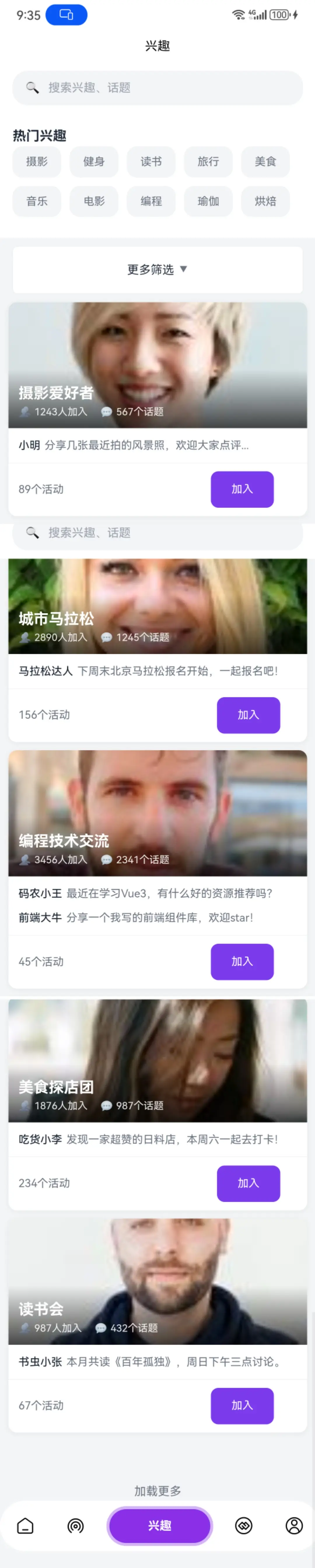
Task: Expand 更多筛选 filter options
Action: pyautogui.click(x=157, y=269)
